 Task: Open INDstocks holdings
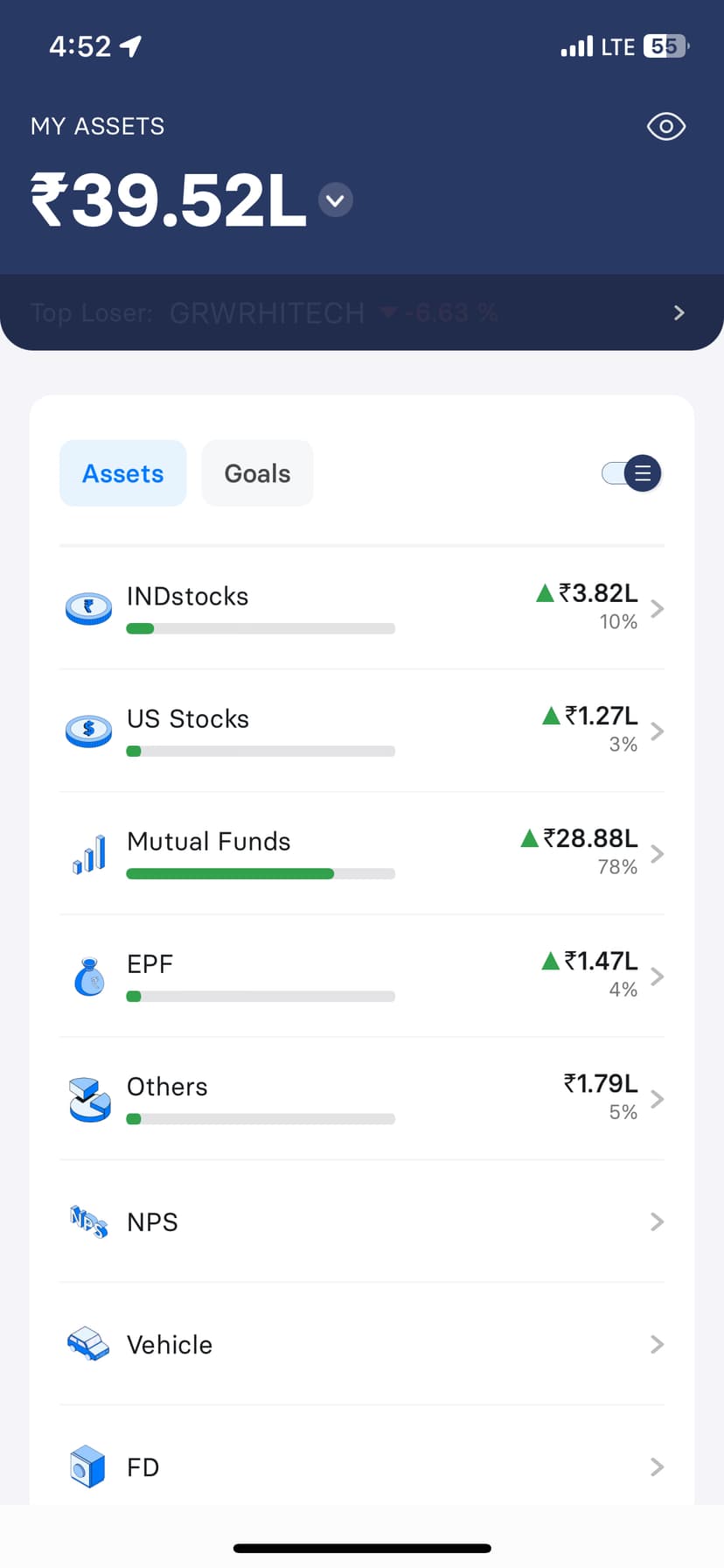pos(361,608)
